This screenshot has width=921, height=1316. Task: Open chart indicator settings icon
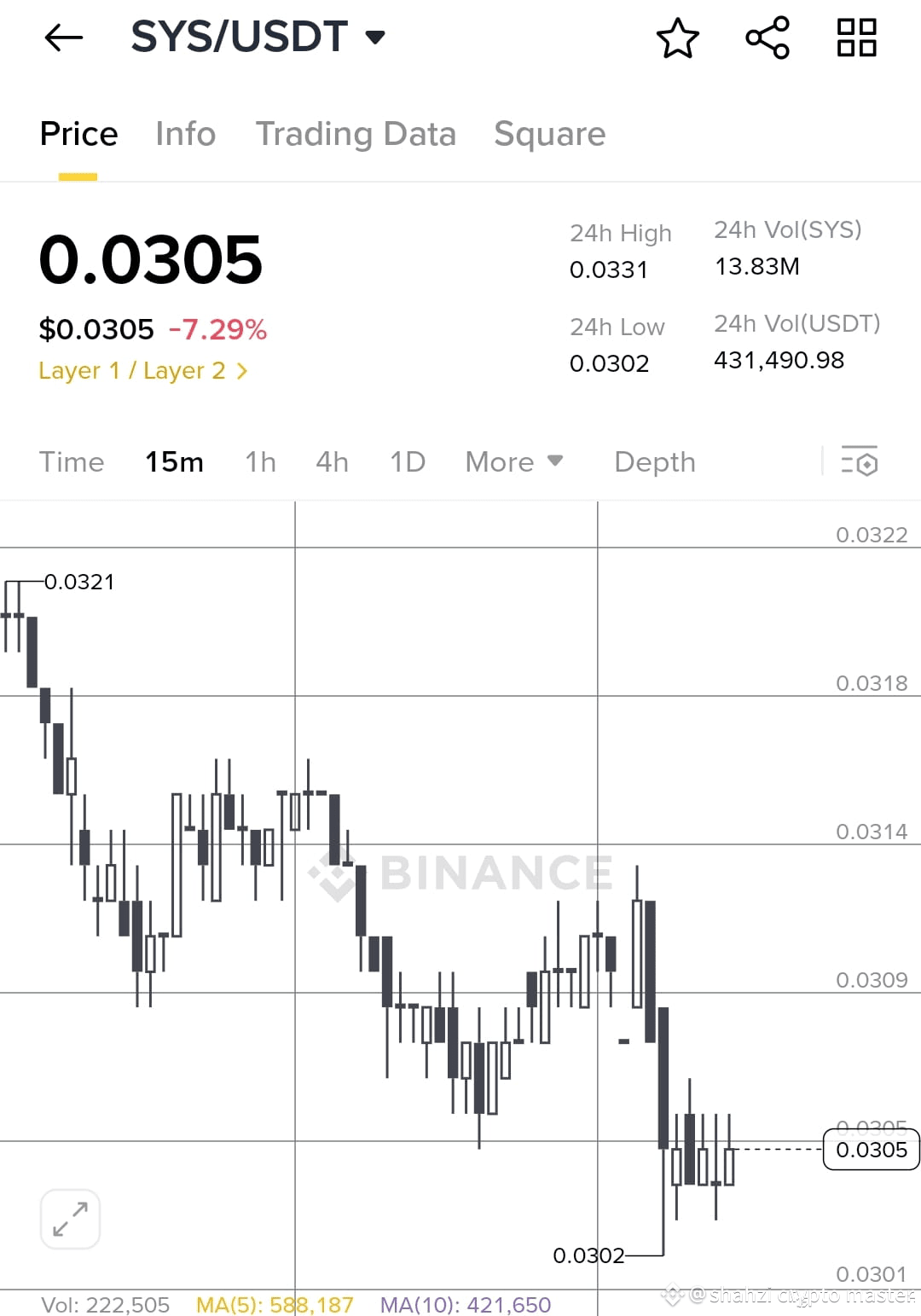(x=860, y=461)
